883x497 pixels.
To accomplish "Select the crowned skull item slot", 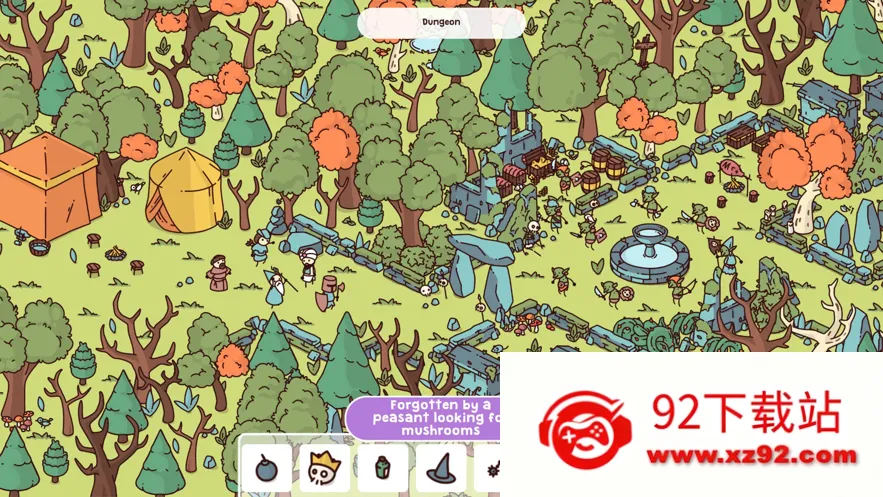I will pyautogui.click(x=324, y=468).
